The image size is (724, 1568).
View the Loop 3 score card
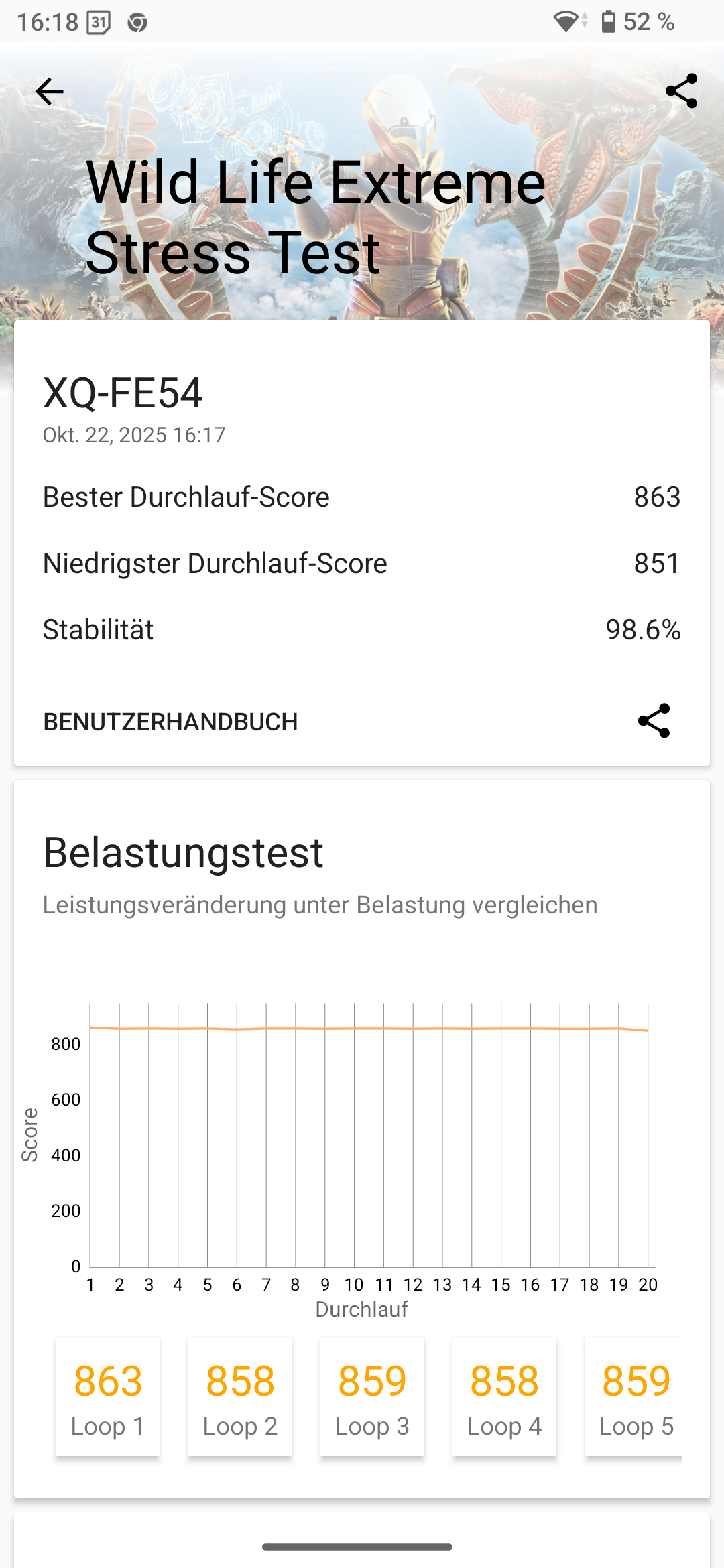[x=372, y=1397]
